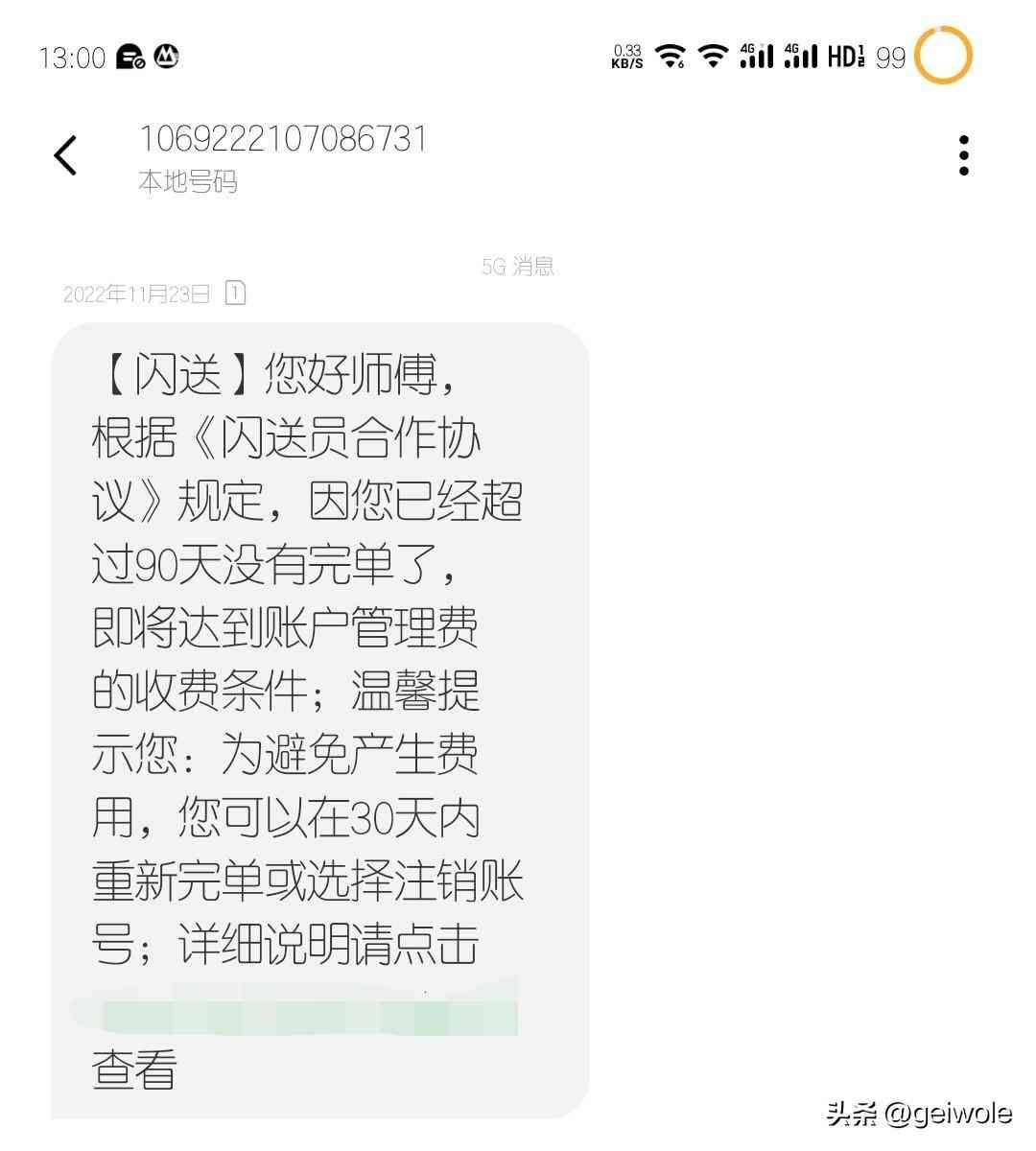Viewport: 1036px width, 1151px height.
Task: Tap the back arrow to exit conversation
Action: point(65,155)
